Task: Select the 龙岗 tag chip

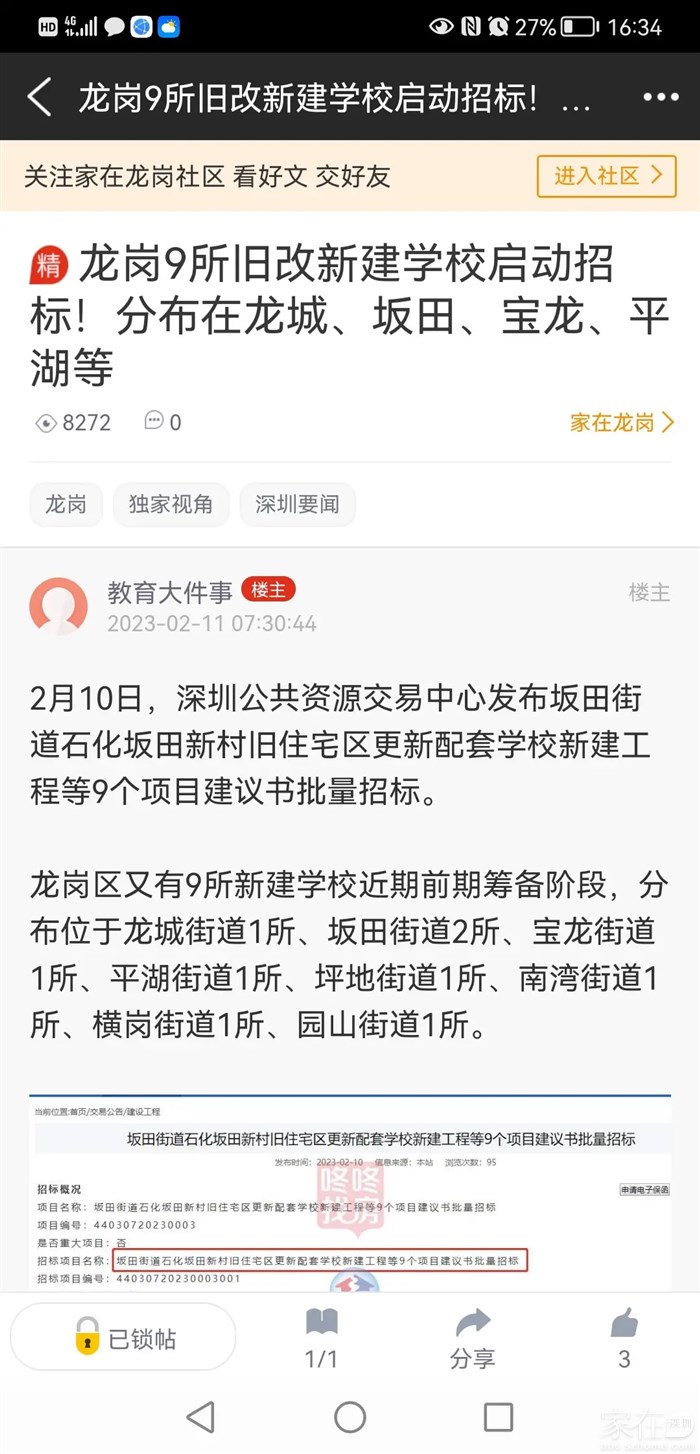Action: (x=66, y=504)
